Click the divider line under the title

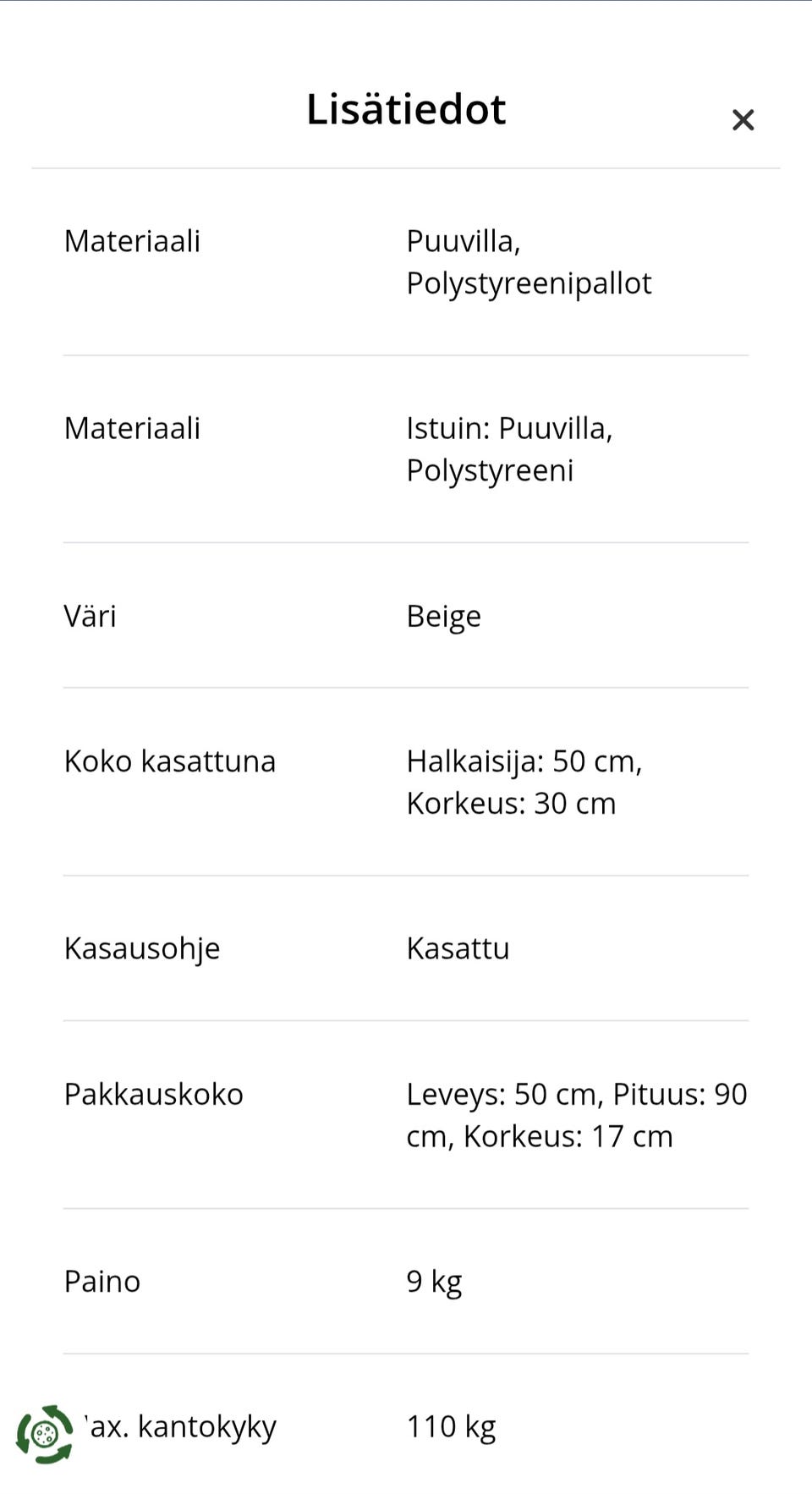coord(406,167)
